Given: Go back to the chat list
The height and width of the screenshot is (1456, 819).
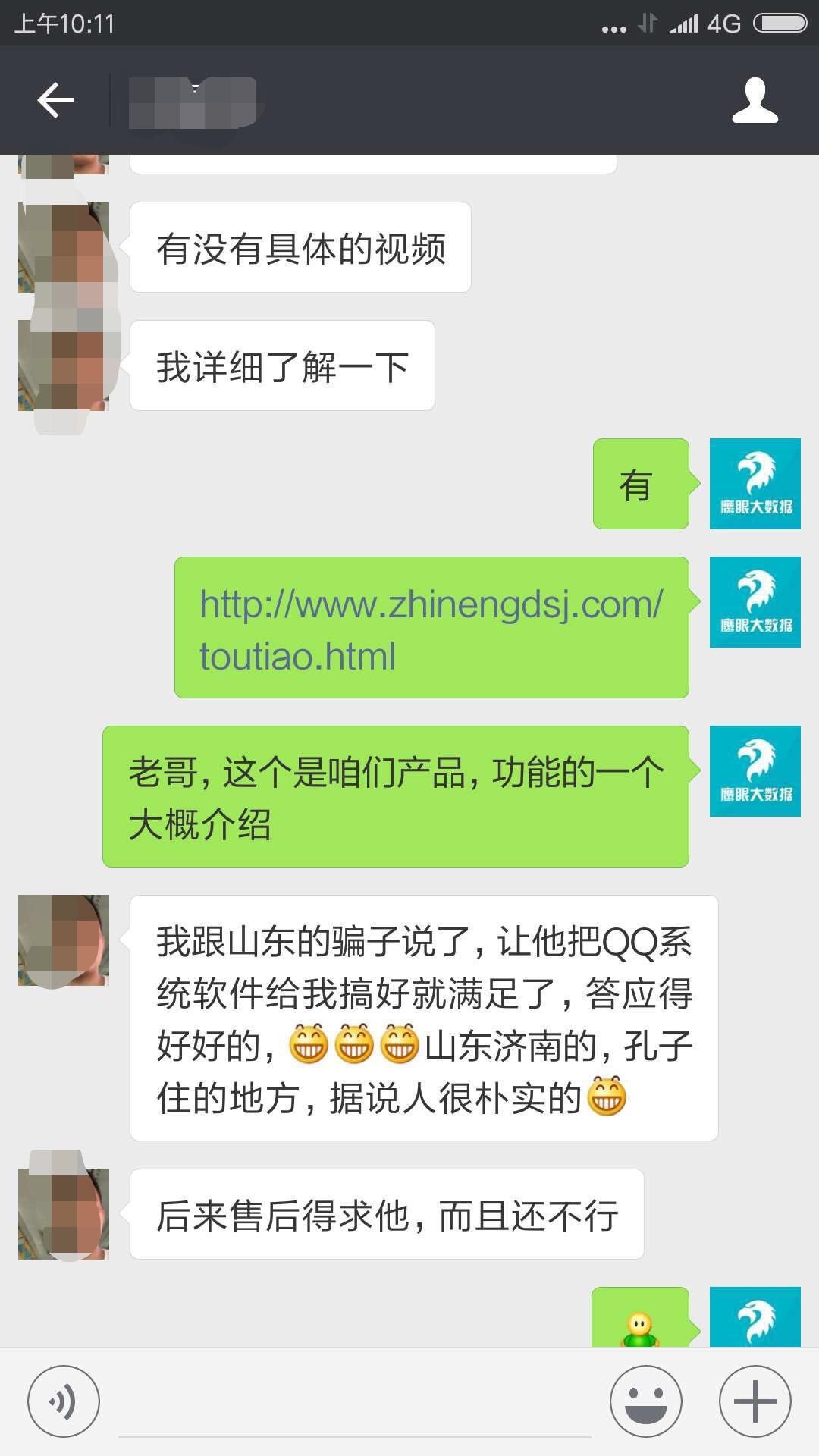Looking at the screenshot, I should pos(55,100).
